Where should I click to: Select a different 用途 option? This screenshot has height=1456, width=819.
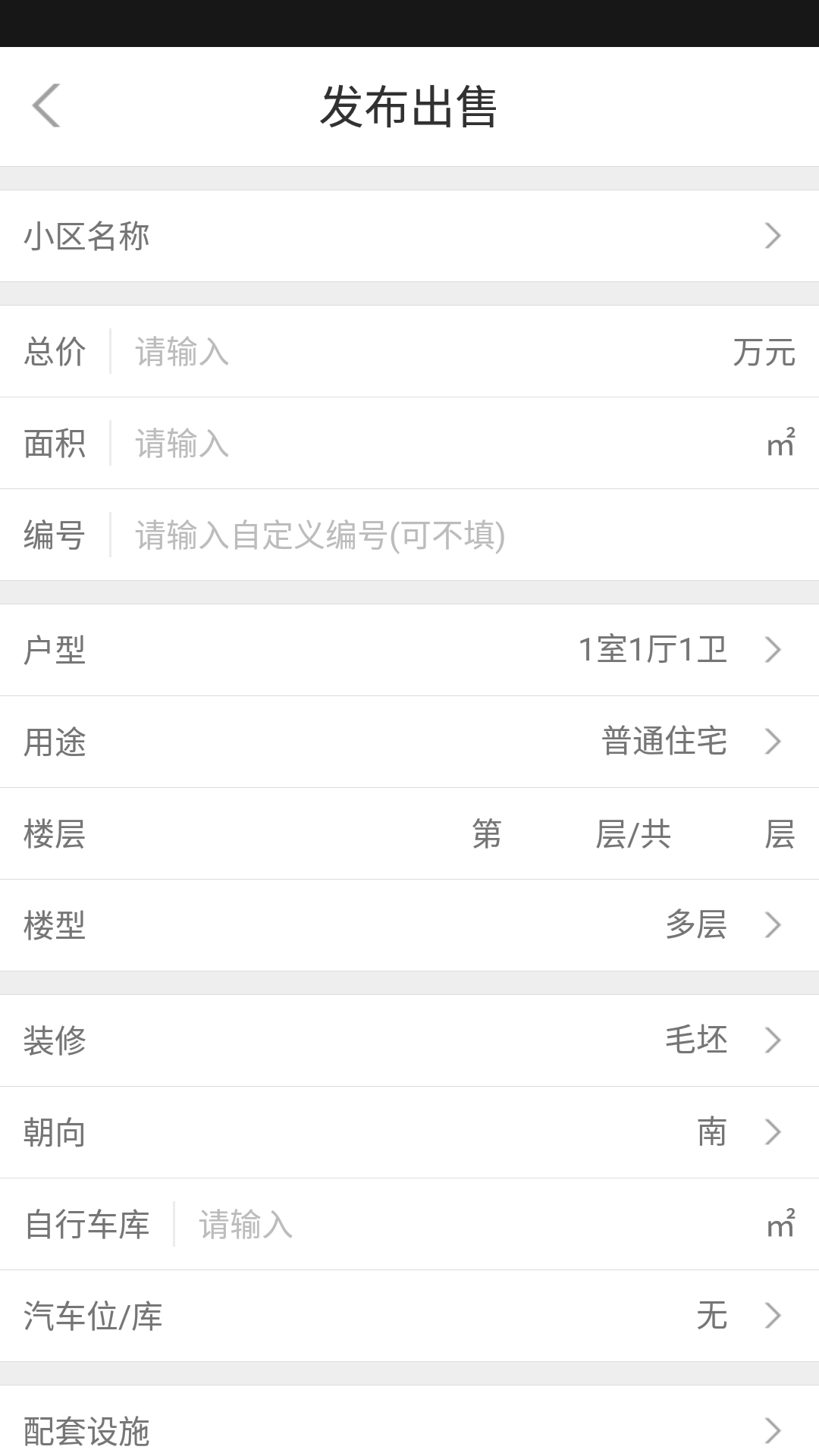409,742
